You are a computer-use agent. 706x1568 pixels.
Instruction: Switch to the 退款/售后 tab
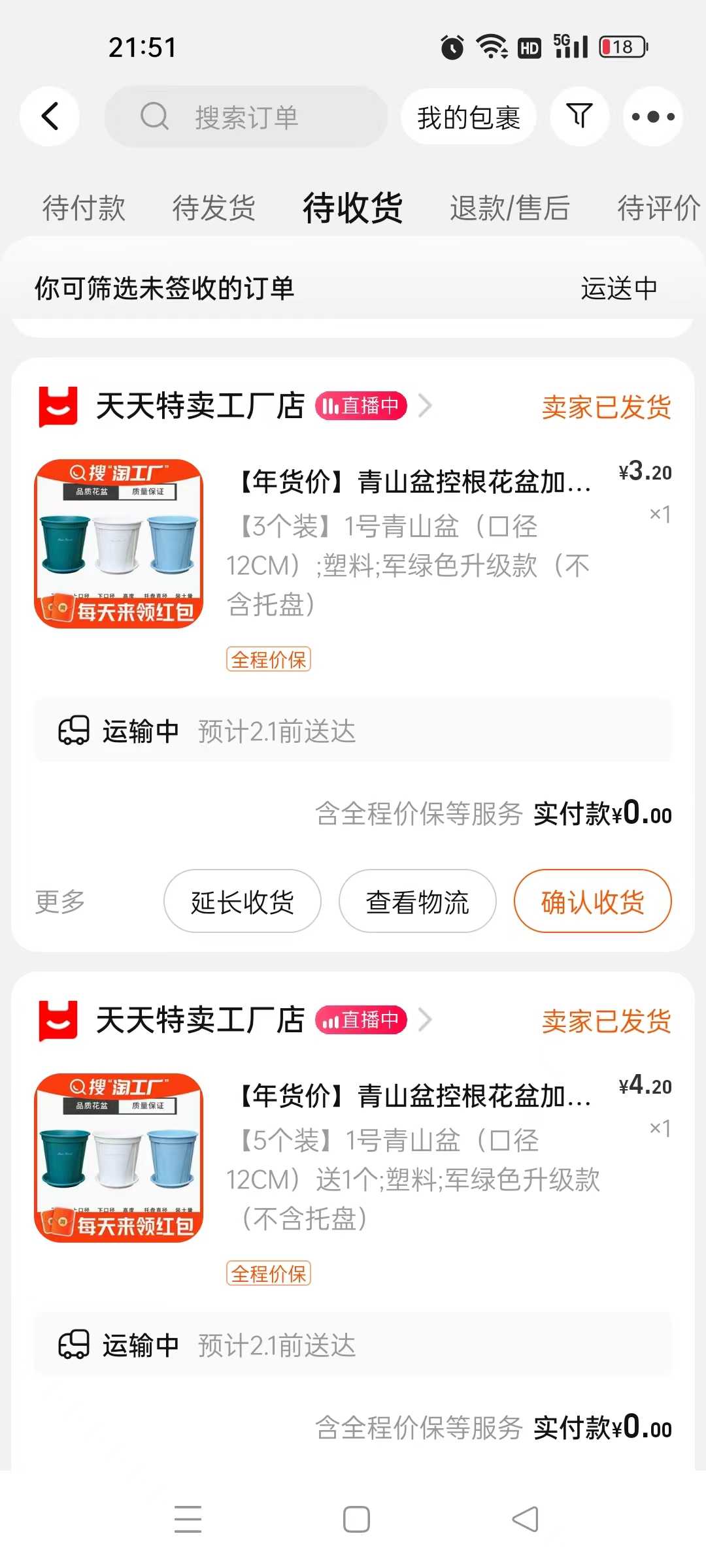click(x=509, y=208)
